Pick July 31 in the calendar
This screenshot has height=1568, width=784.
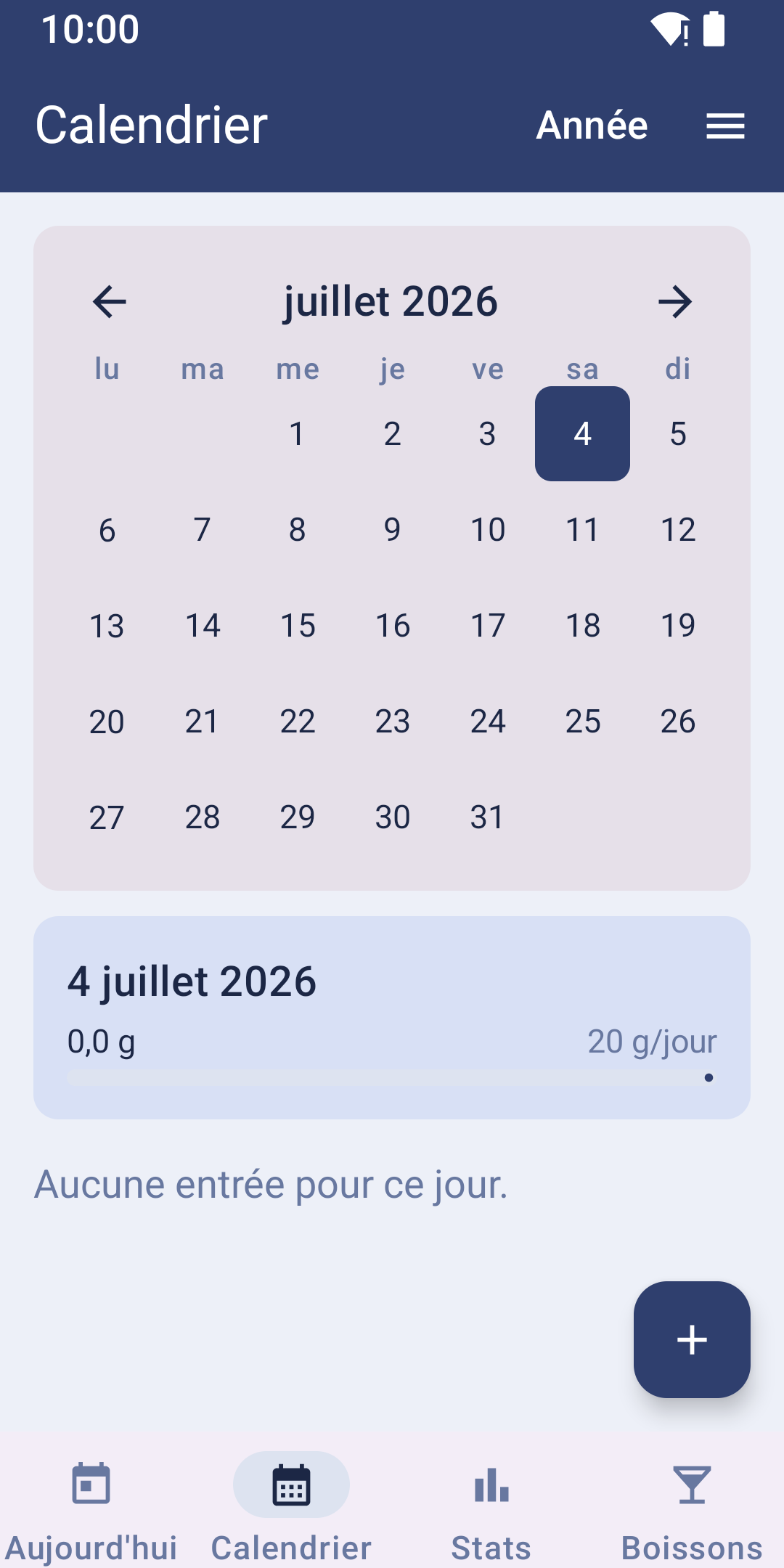[x=488, y=817]
